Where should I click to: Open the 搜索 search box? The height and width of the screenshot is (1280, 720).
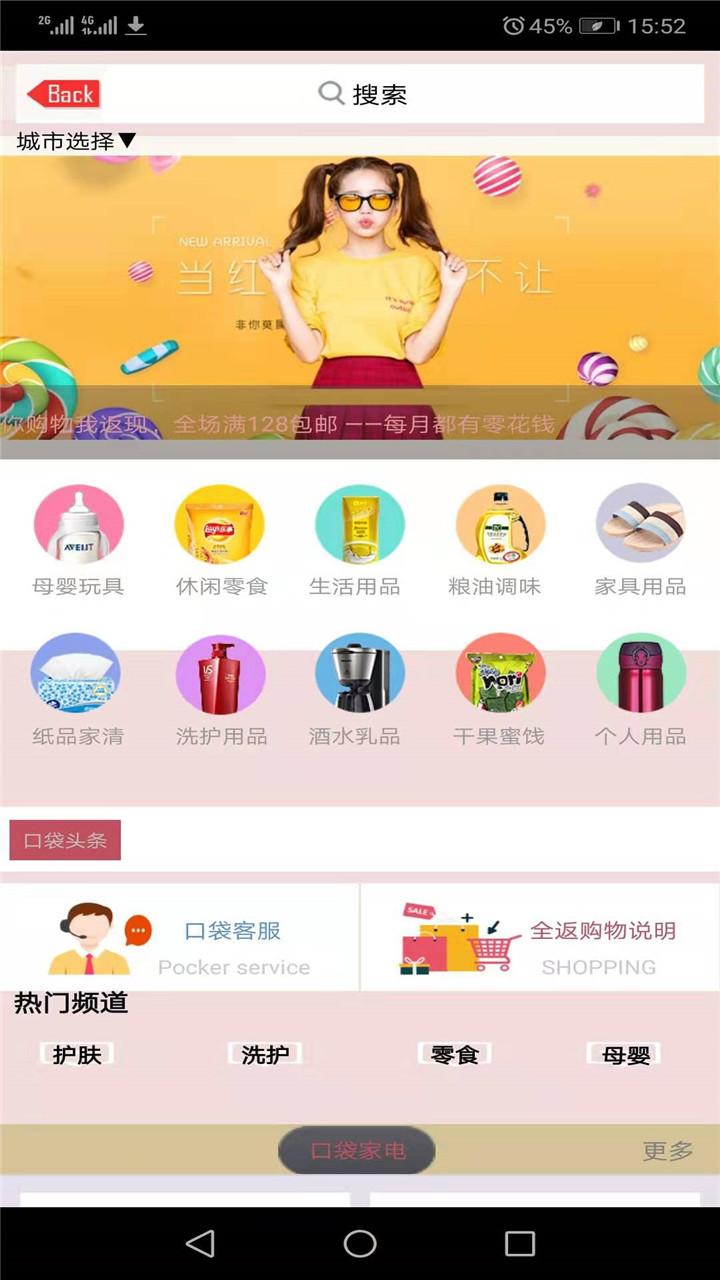pyautogui.click(x=360, y=94)
